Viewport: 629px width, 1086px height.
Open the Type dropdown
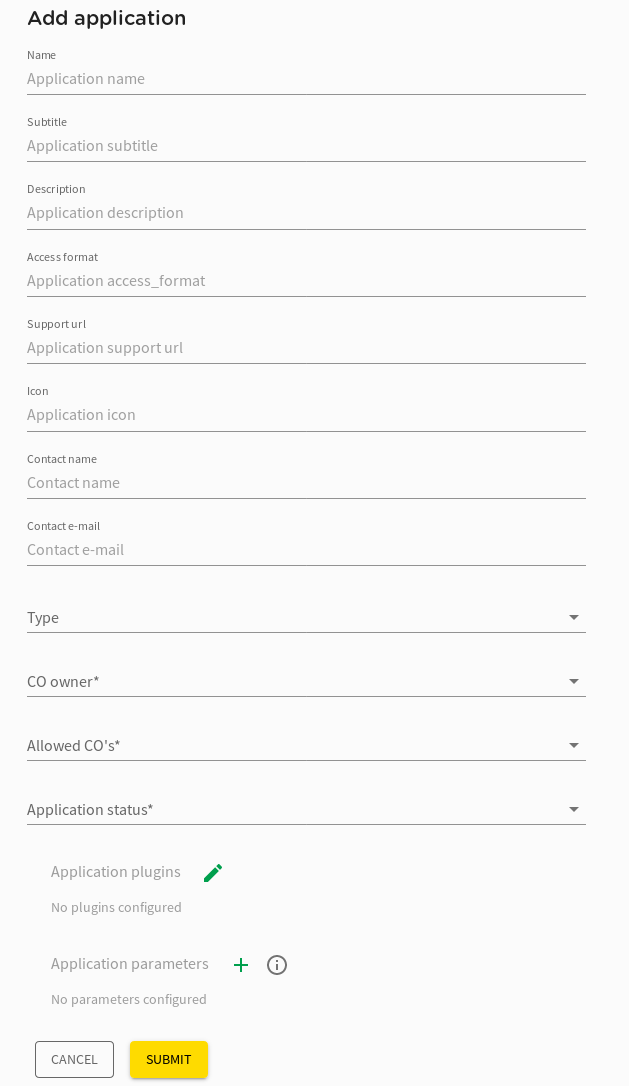pyautogui.click(x=306, y=618)
